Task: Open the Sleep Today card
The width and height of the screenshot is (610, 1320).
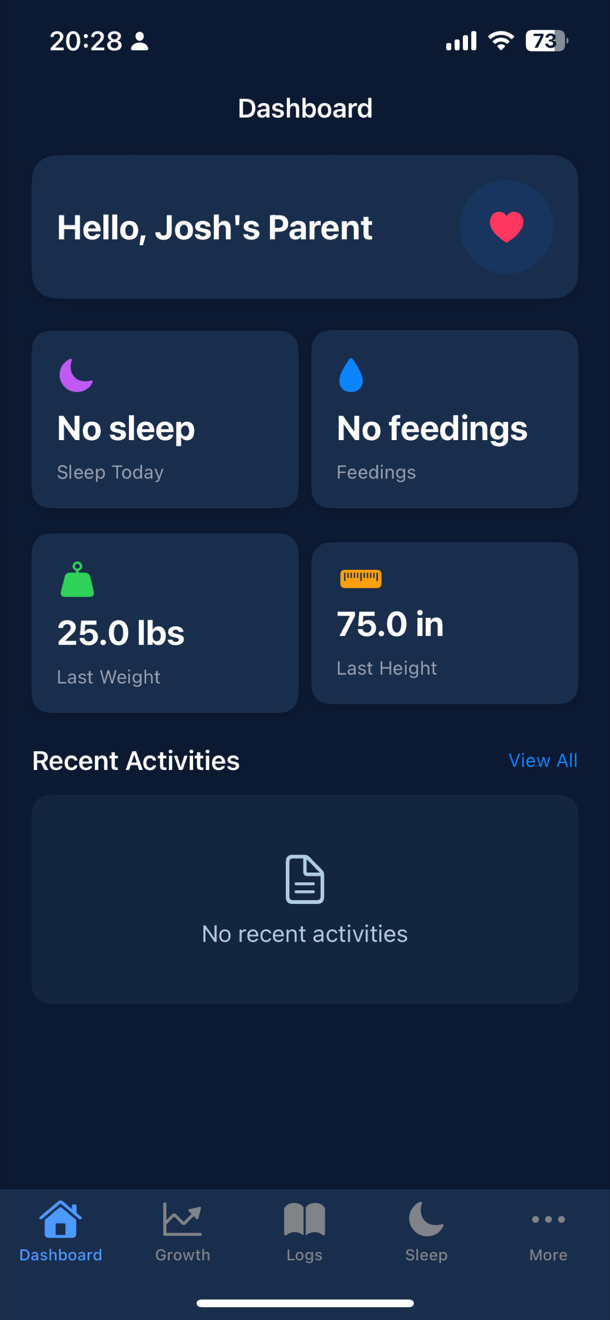Action: click(x=165, y=420)
